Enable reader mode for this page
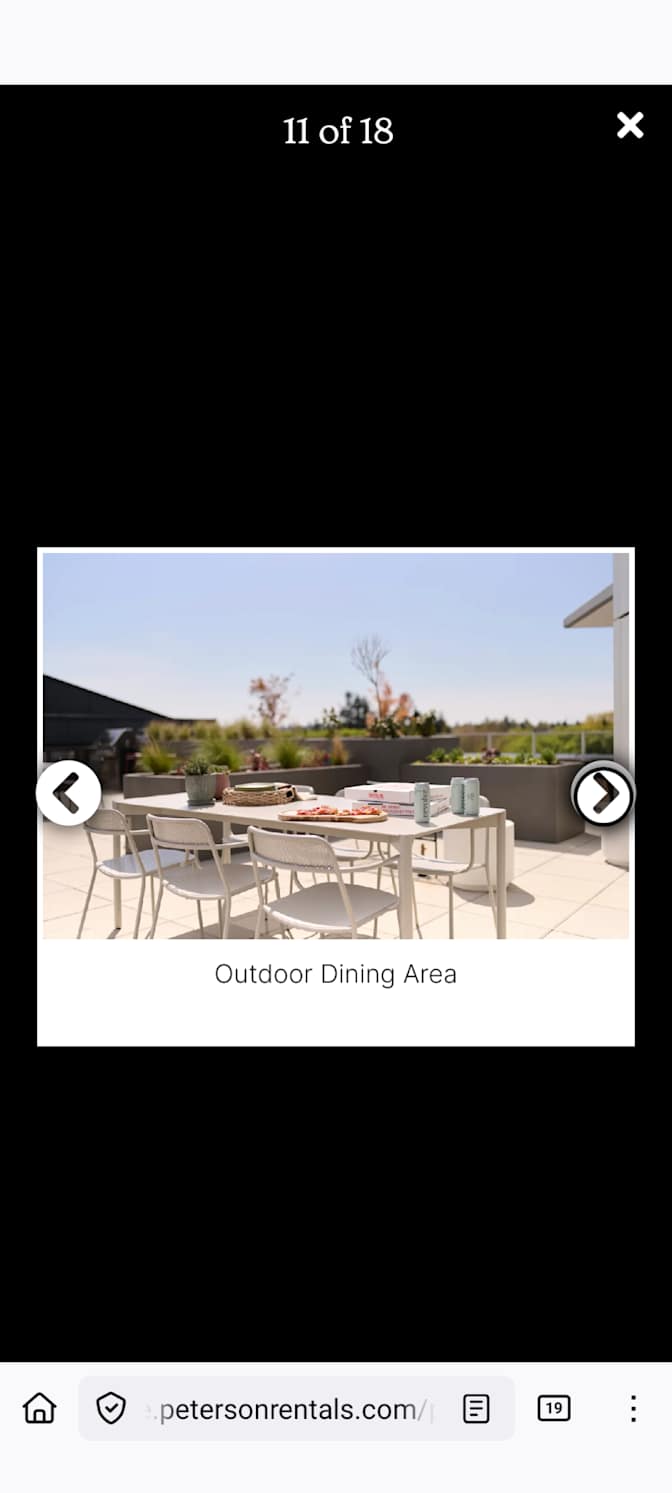This screenshot has height=1493, width=672. pos(476,1408)
